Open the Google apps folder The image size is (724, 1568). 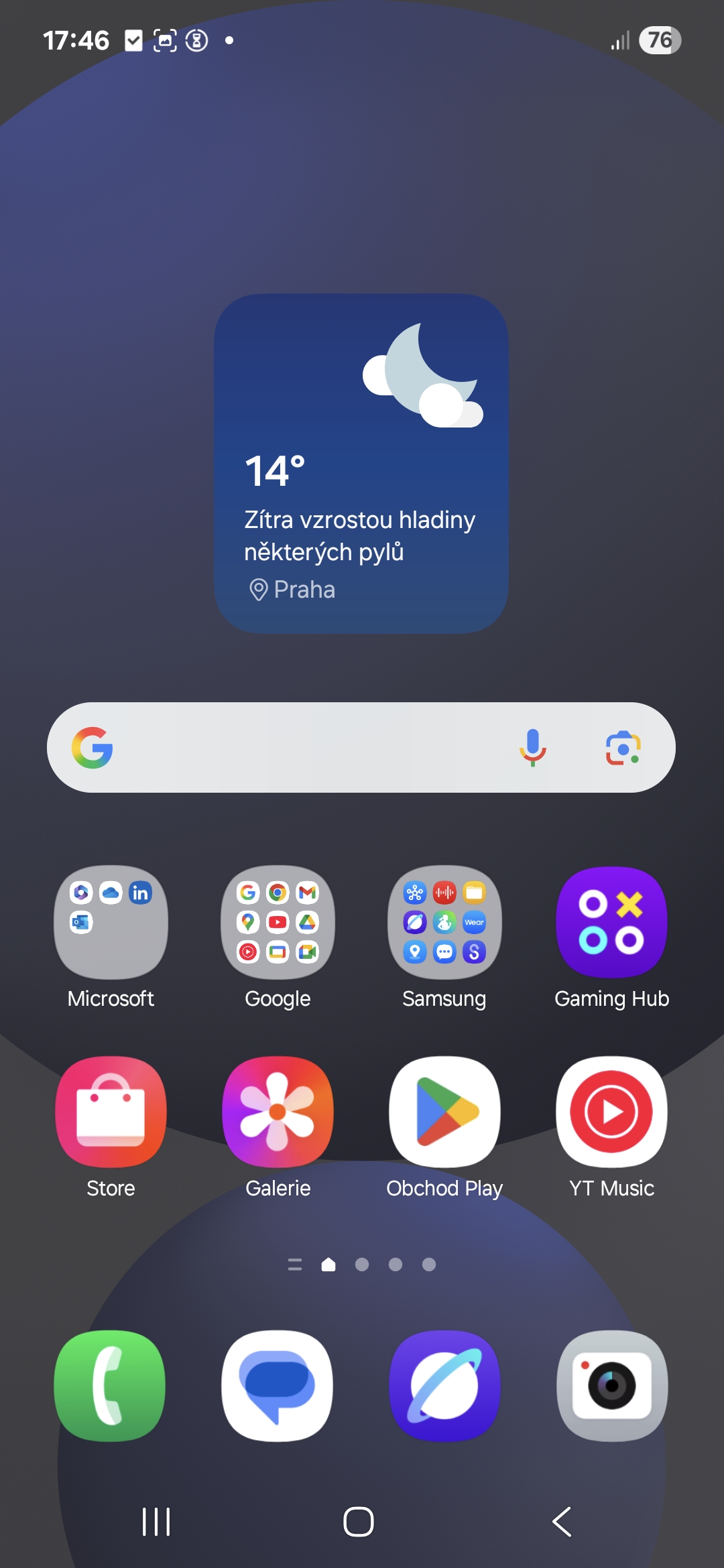[x=278, y=923]
